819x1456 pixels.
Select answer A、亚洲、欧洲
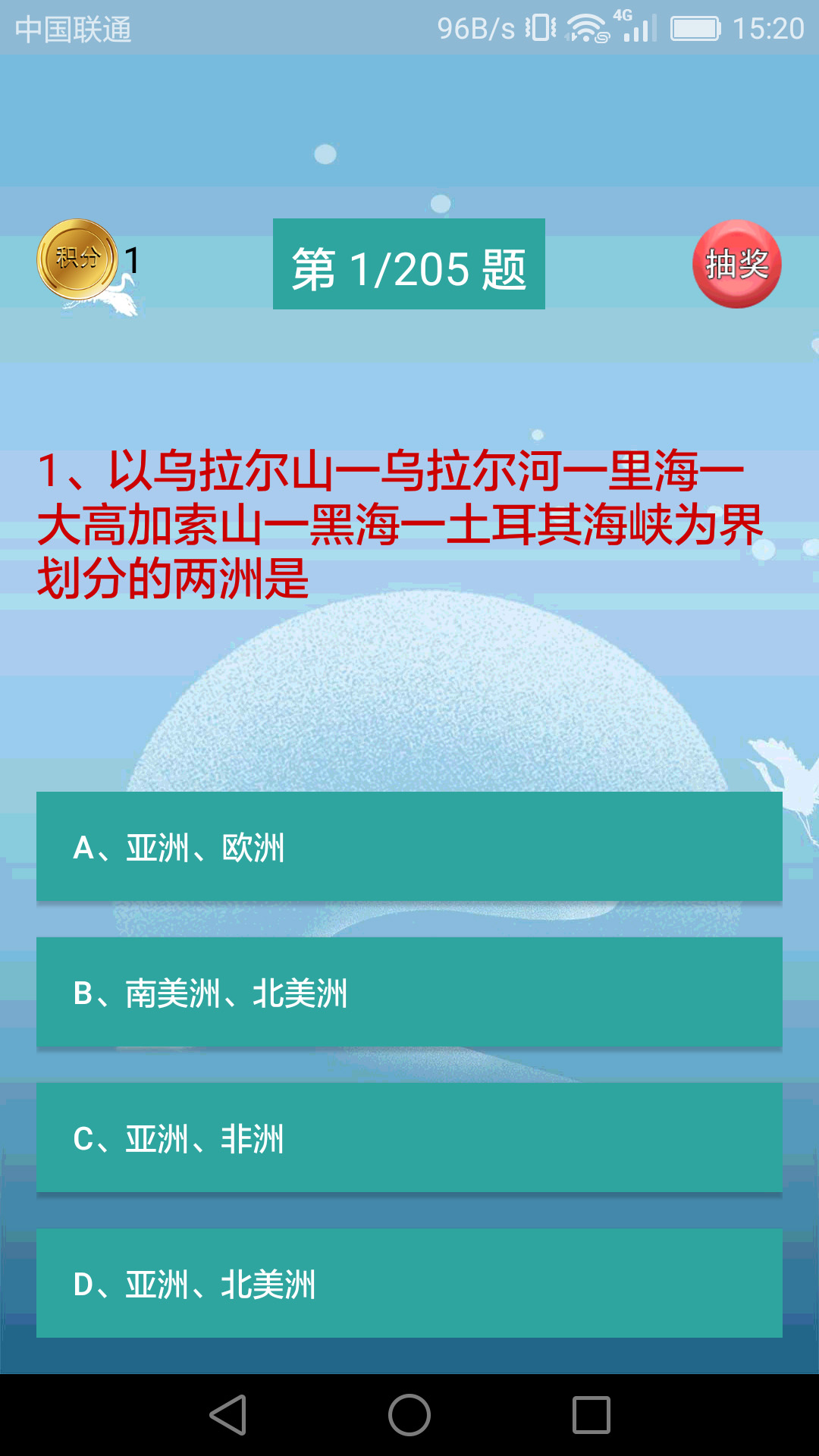tap(409, 846)
